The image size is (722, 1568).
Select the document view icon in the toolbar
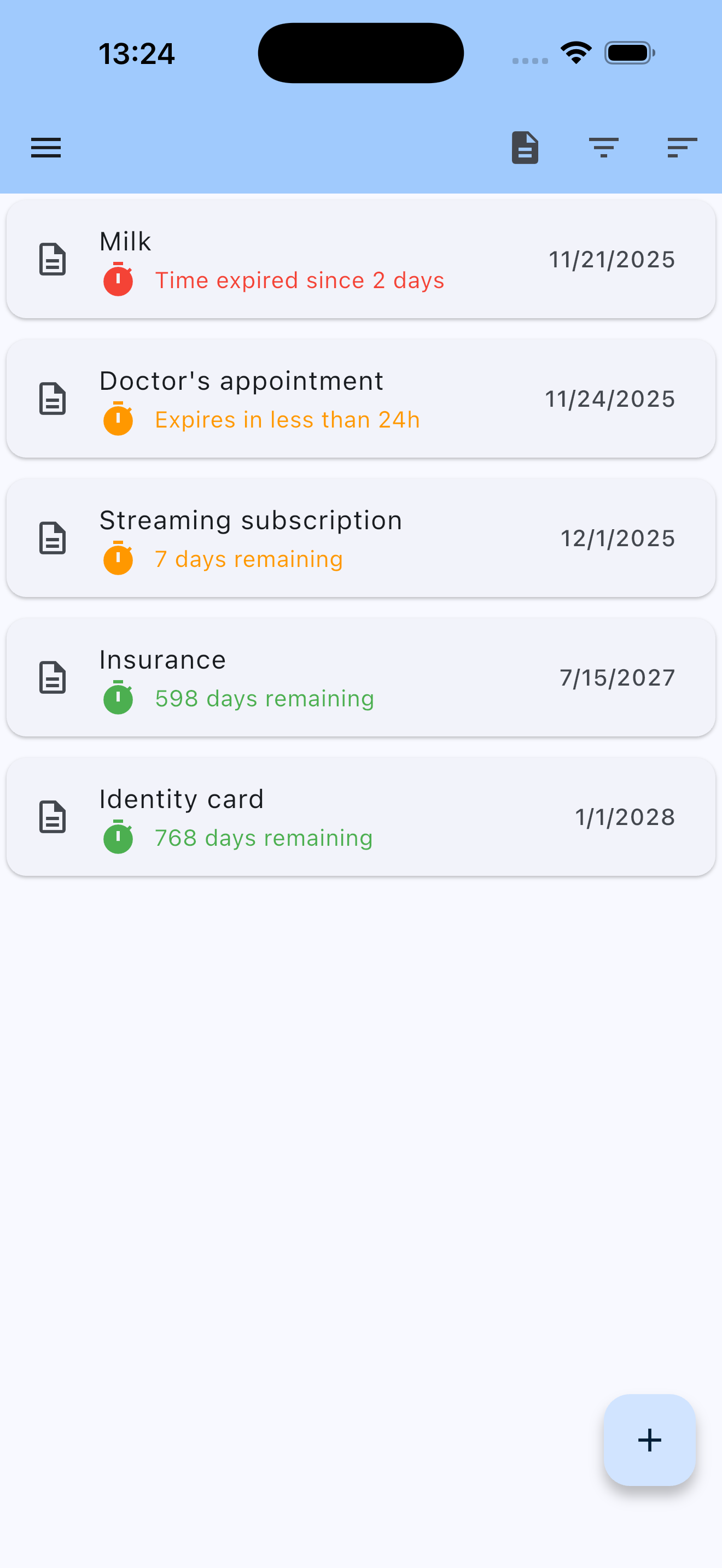(x=525, y=148)
